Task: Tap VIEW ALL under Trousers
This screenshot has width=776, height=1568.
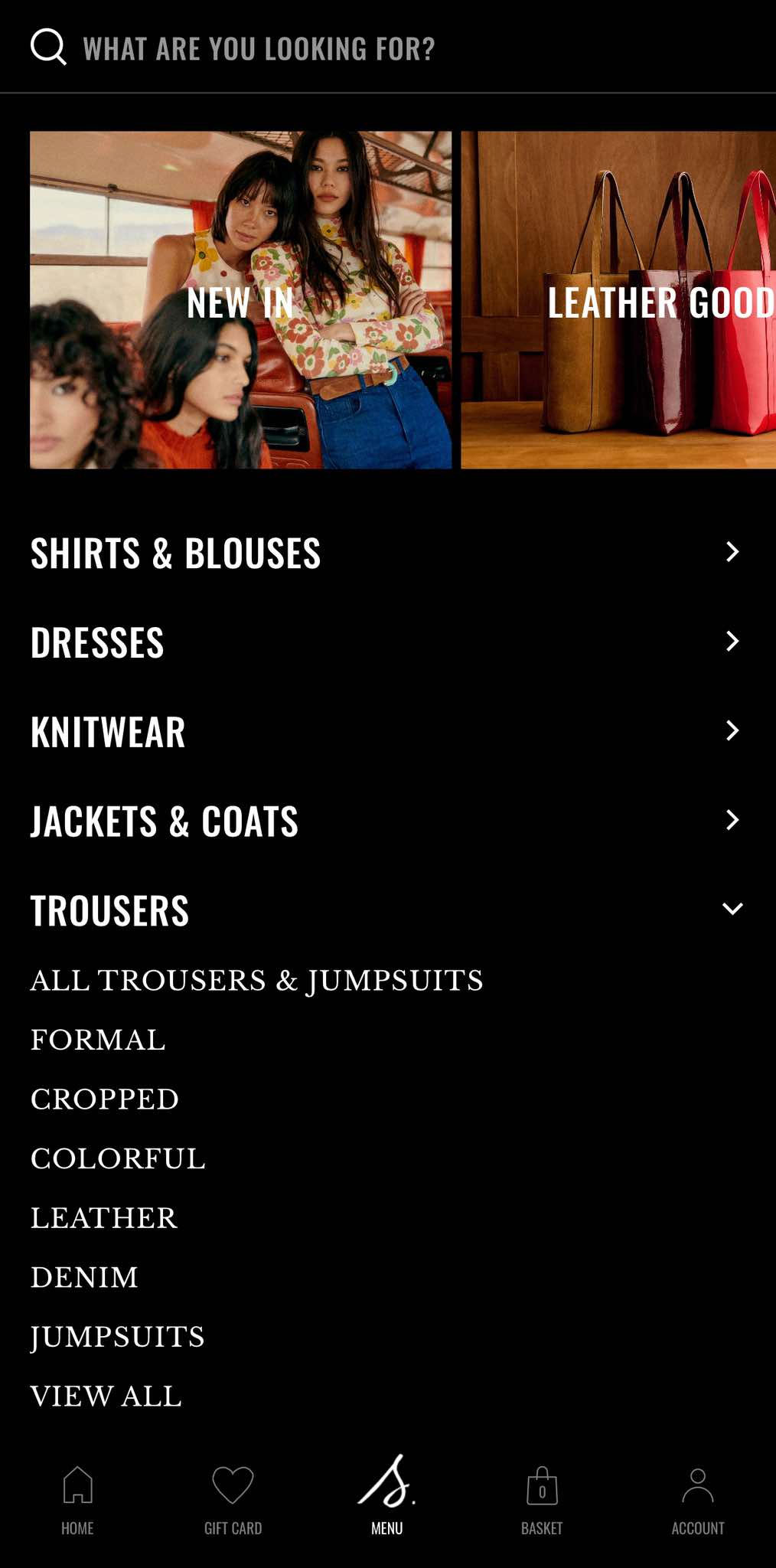Action: pyautogui.click(x=104, y=1395)
